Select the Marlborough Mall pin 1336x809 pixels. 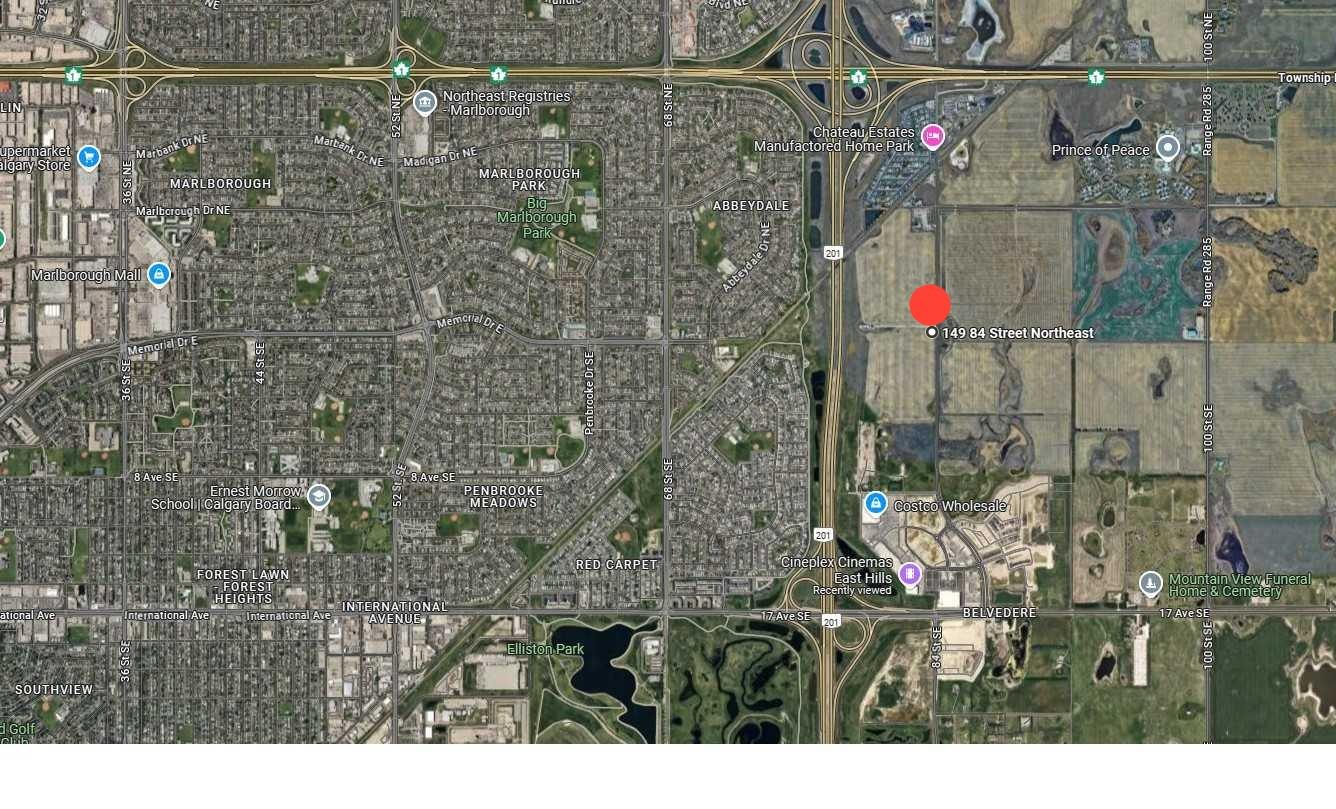tap(158, 274)
